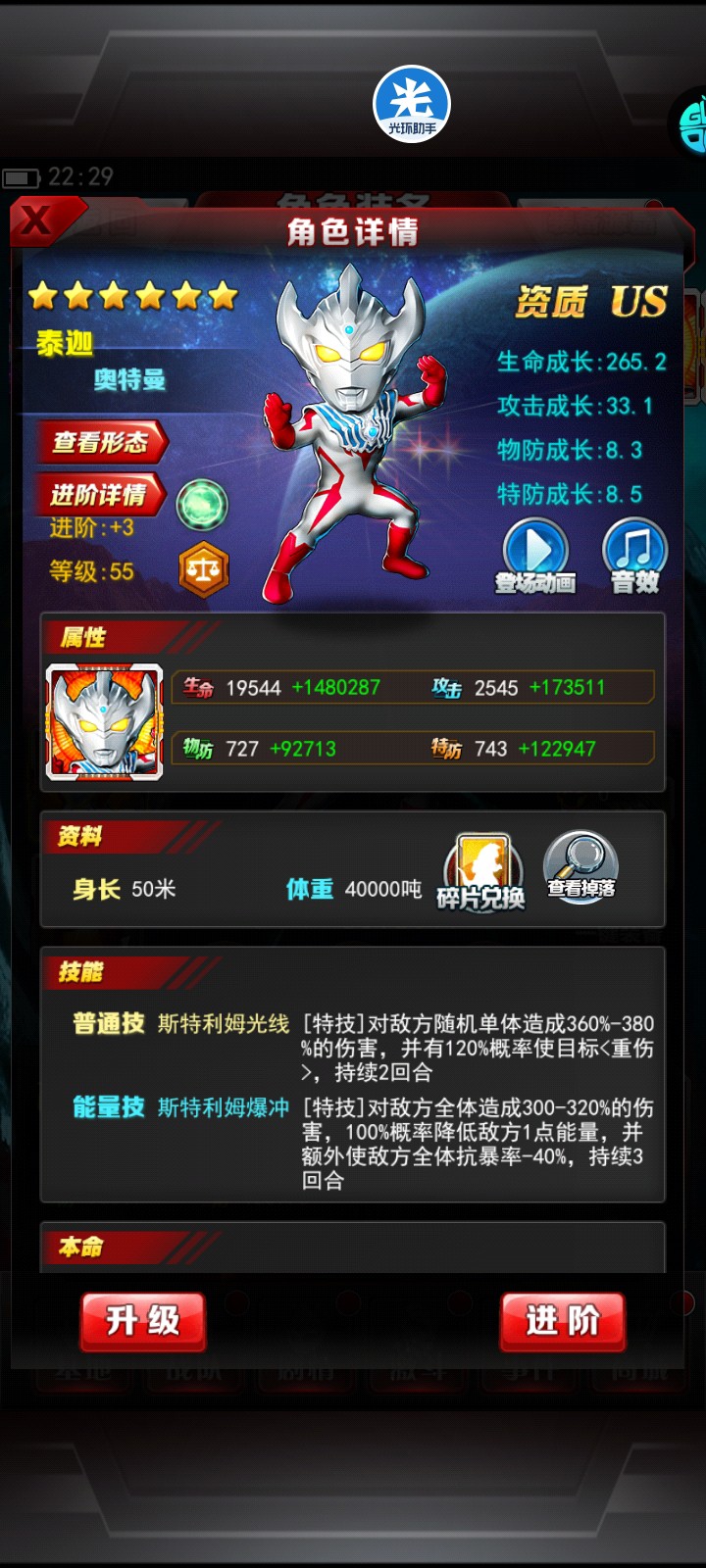Open 进阶详情 advancement details
706x1568 pixels.
[99, 495]
